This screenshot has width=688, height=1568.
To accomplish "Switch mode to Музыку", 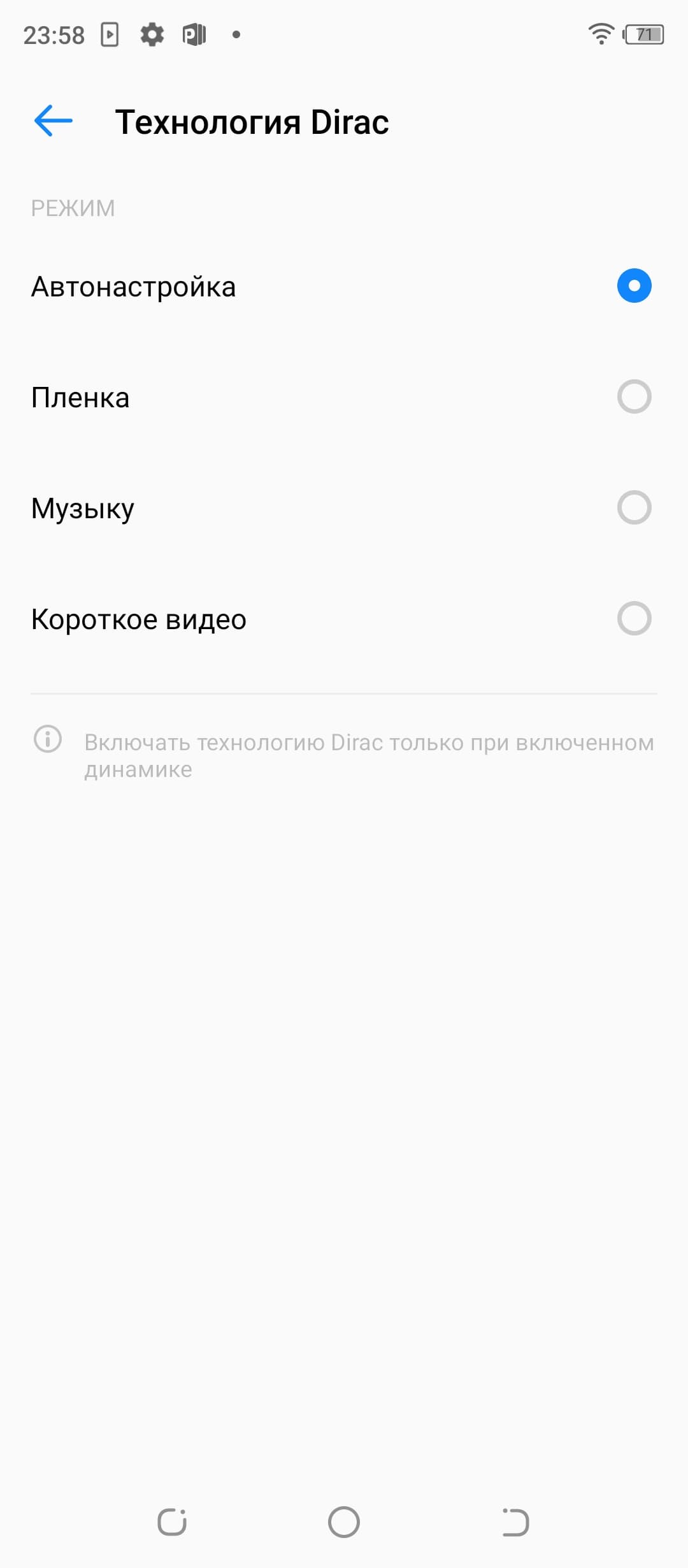I will (633, 507).
